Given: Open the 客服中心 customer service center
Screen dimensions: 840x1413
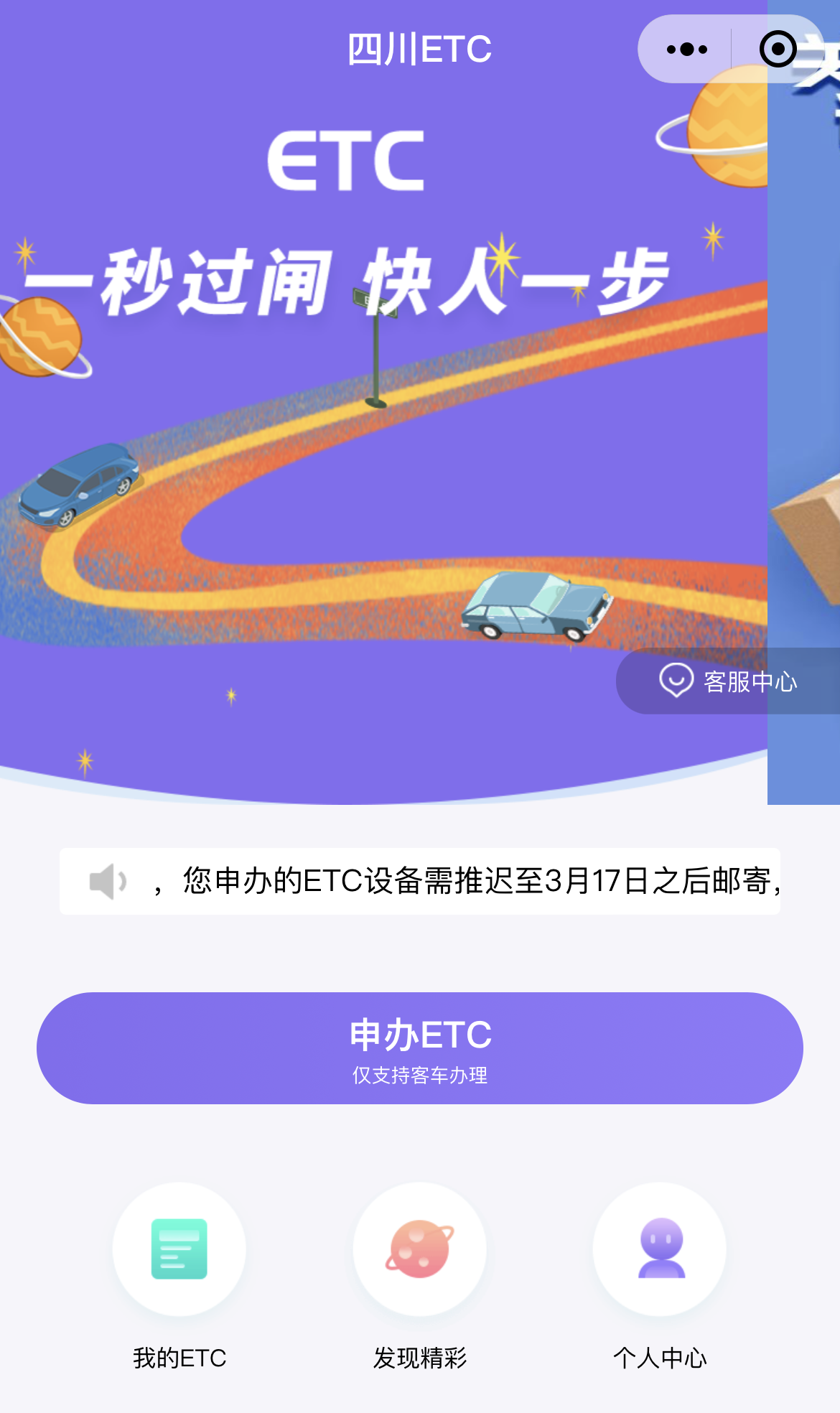Looking at the screenshot, I should (x=729, y=681).
